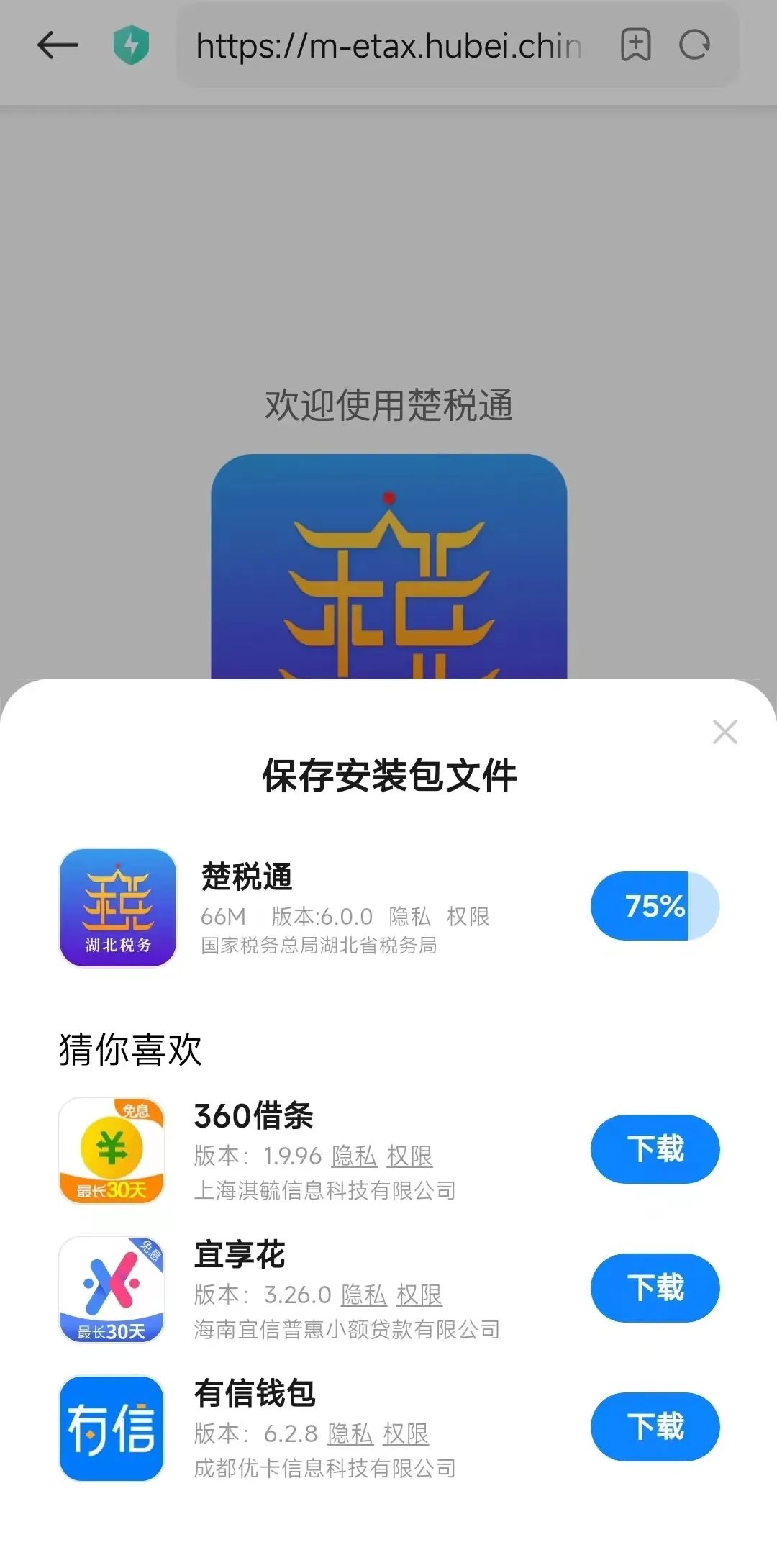Download the 有信钱包 app
This screenshot has width=777, height=1568.
point(655,1426)
